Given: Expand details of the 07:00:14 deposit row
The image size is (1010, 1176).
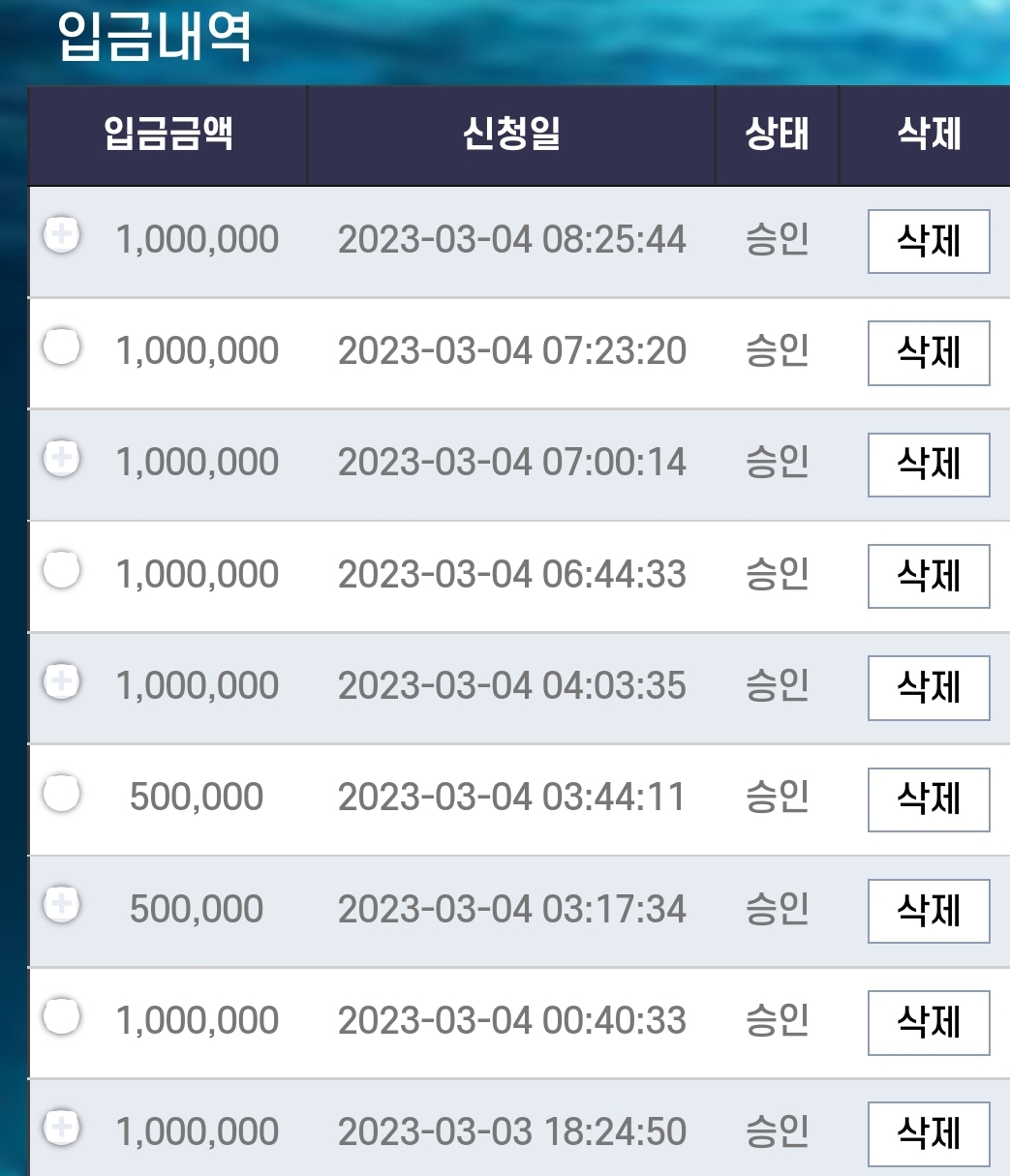Looking at the screenshot, I should (x=62, y=458).
